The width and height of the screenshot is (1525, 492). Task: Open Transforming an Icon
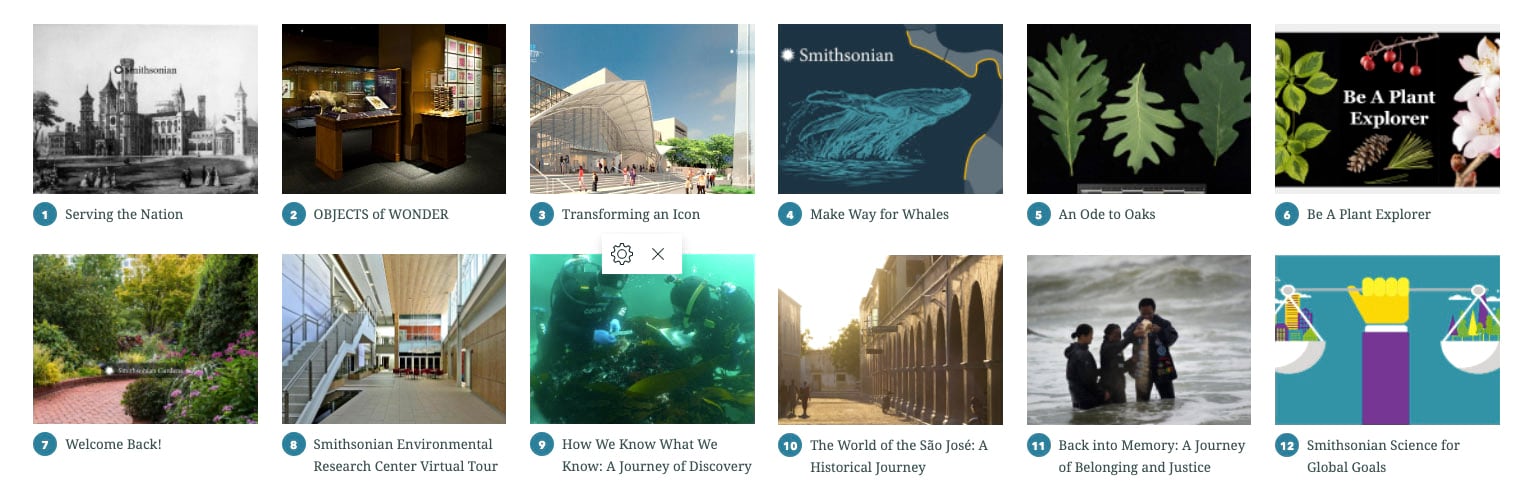642,109
